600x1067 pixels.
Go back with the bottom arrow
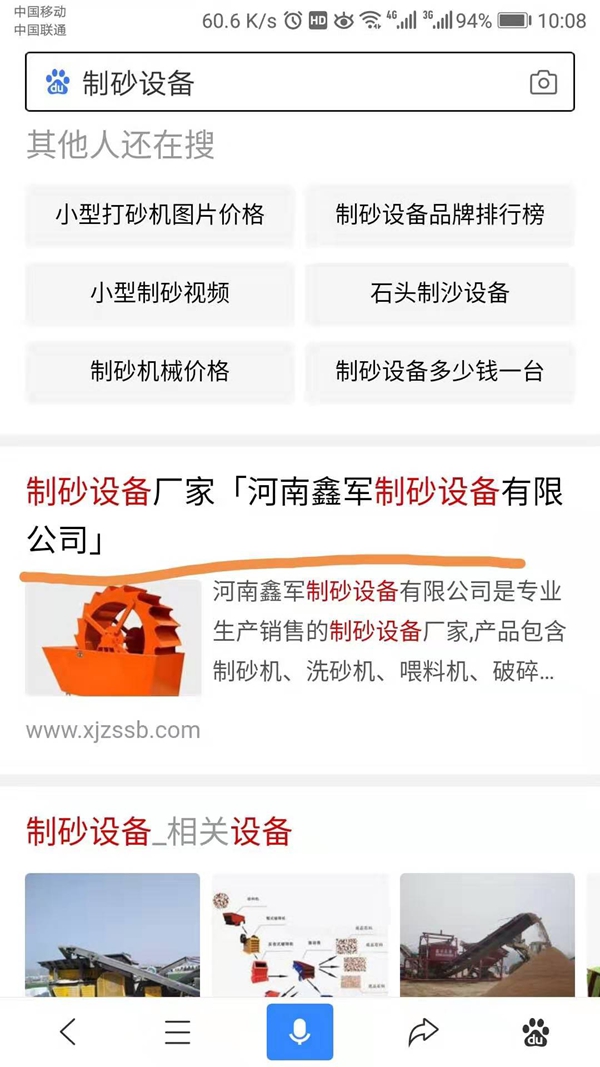(67, 1032)
